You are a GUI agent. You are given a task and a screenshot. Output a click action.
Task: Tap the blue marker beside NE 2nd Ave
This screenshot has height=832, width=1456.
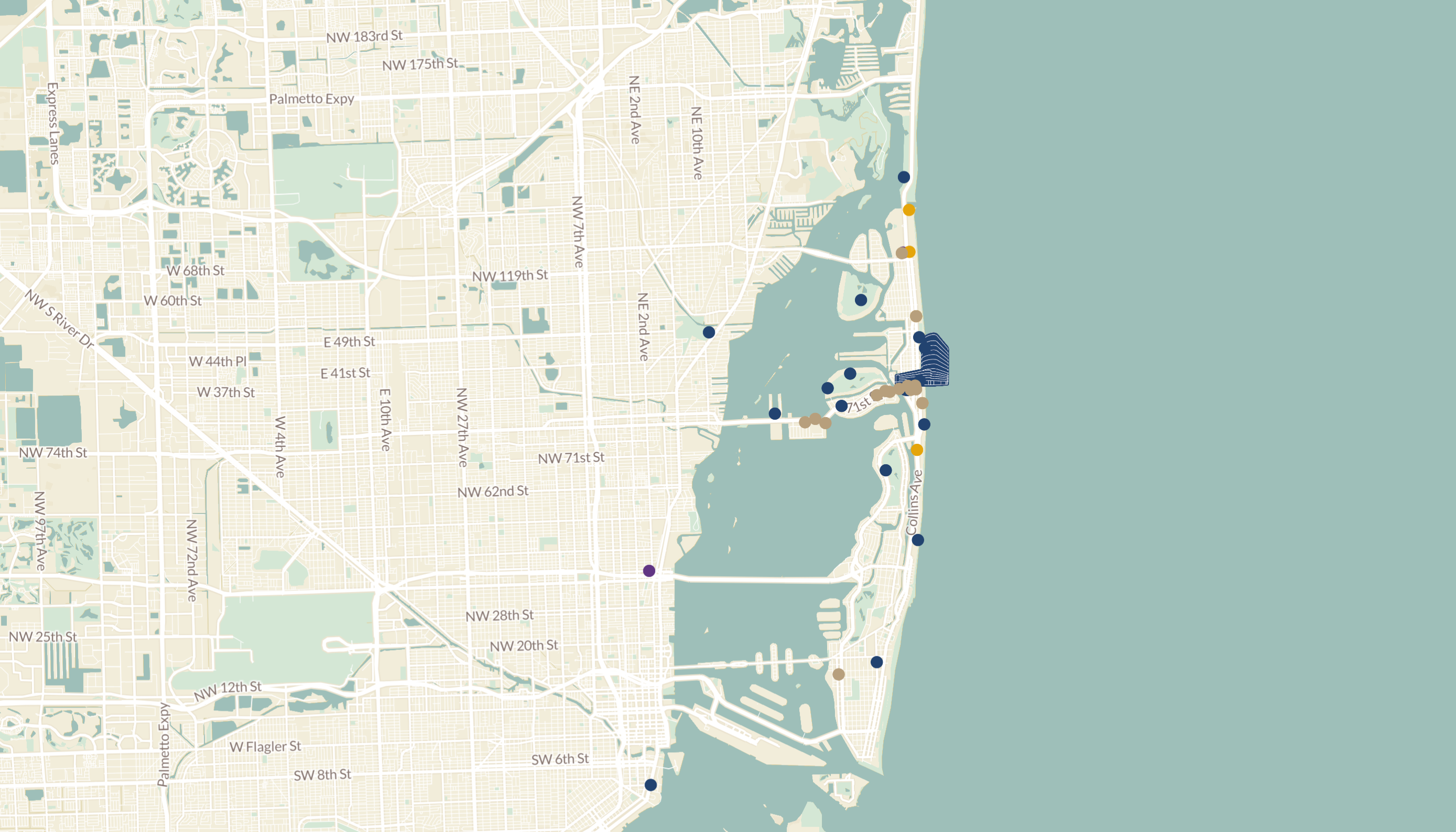(709, 332)
